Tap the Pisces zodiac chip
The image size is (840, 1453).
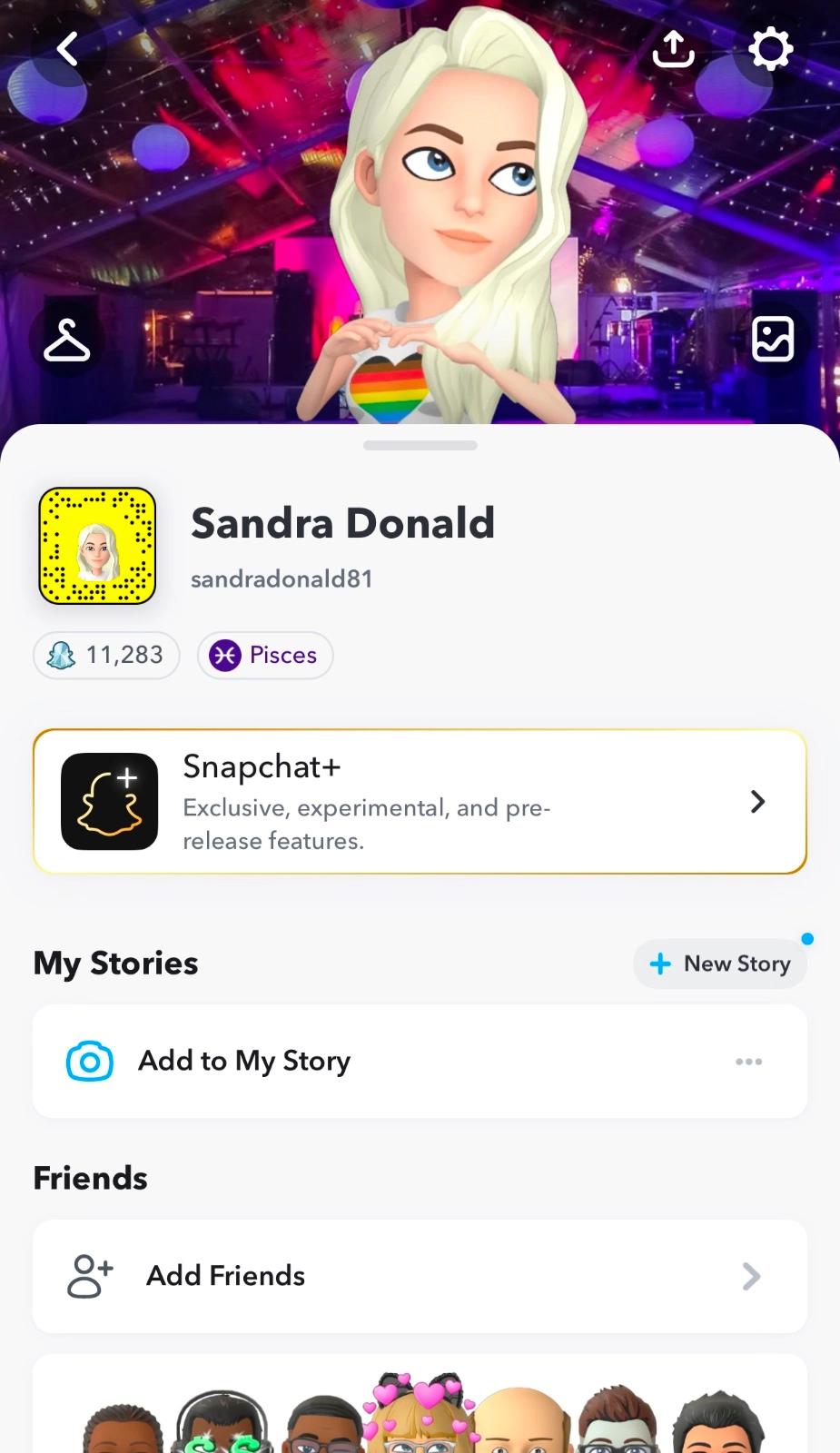pos(265,655)
